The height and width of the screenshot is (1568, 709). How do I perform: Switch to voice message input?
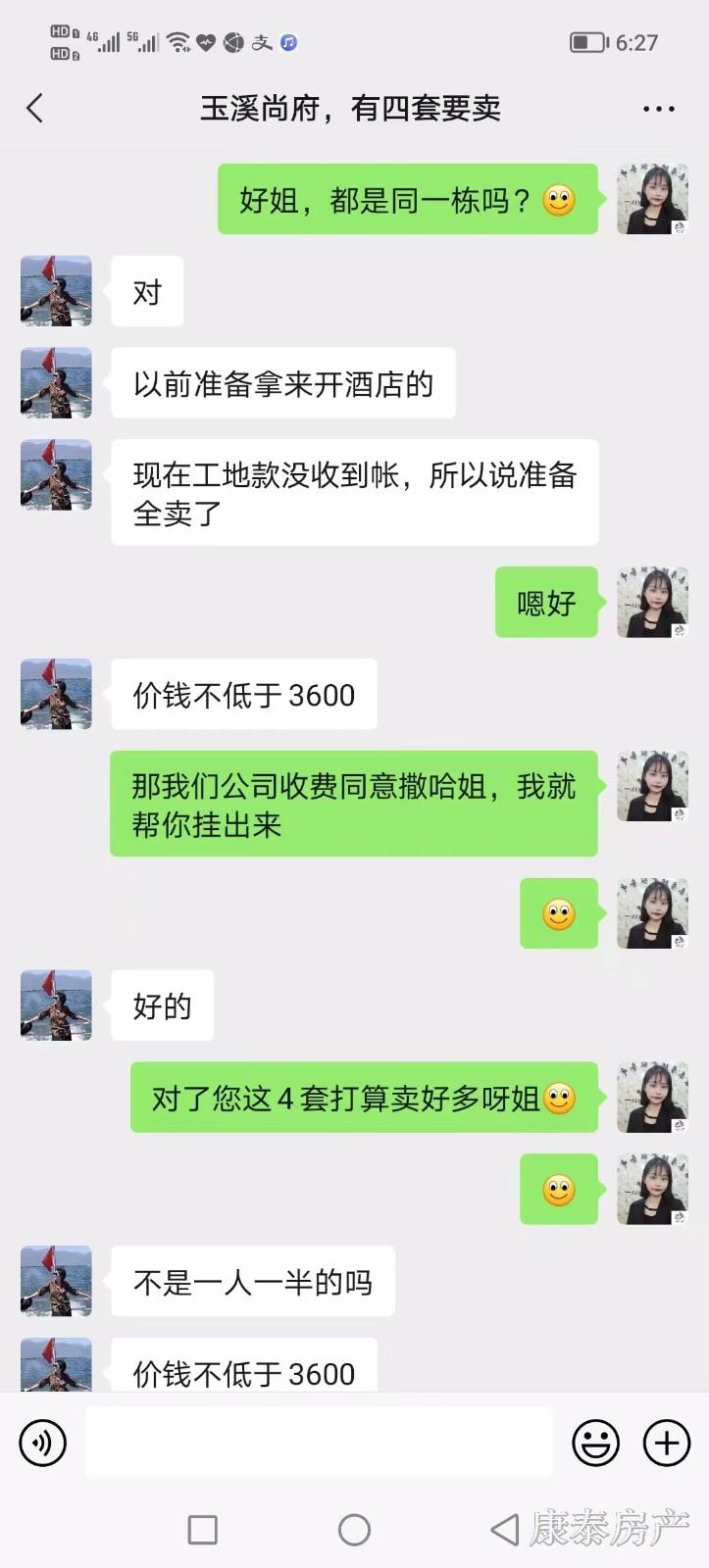pyautogui.click(x=43, y=1443)
